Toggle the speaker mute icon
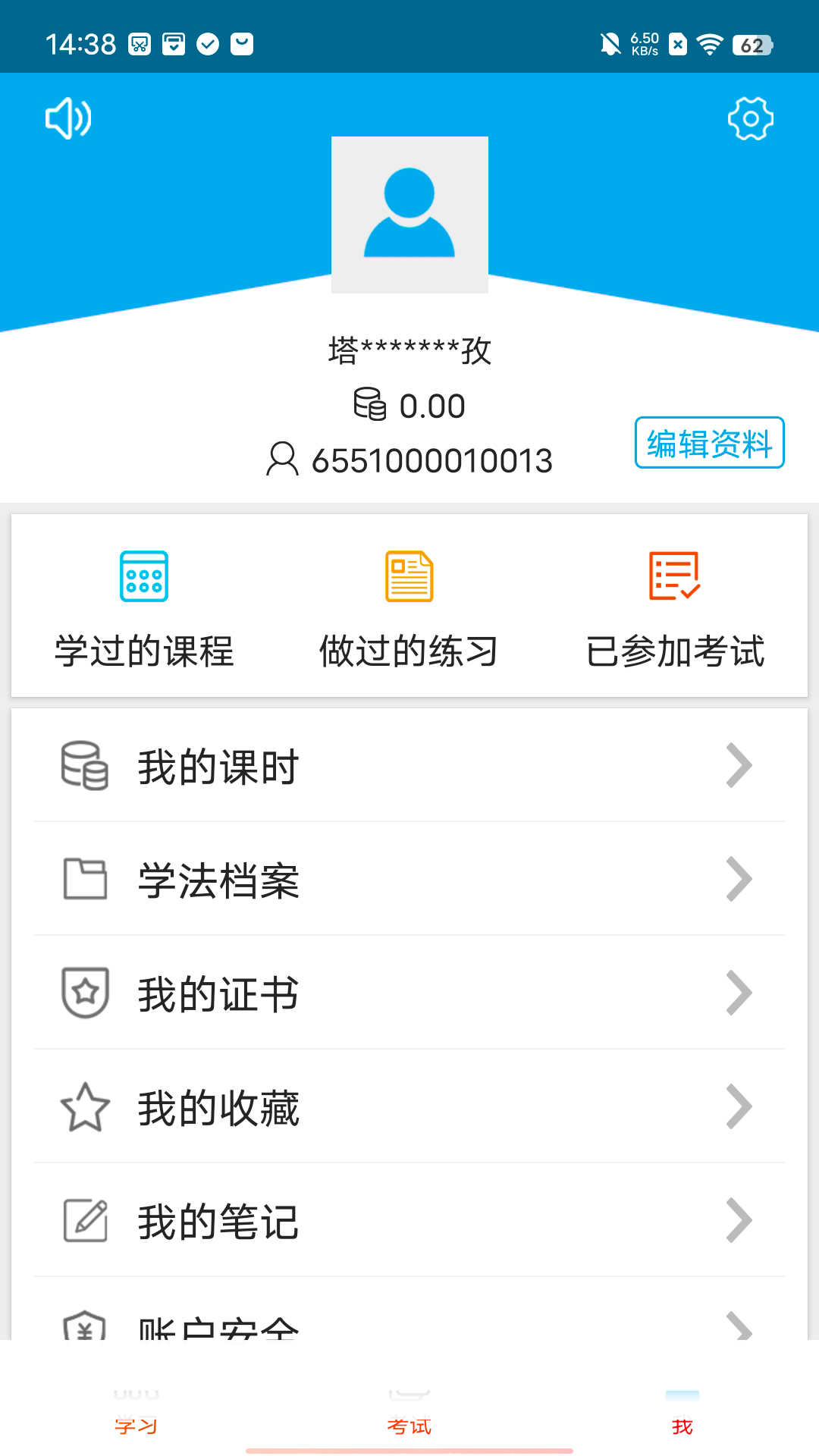 tap(68, 118)
